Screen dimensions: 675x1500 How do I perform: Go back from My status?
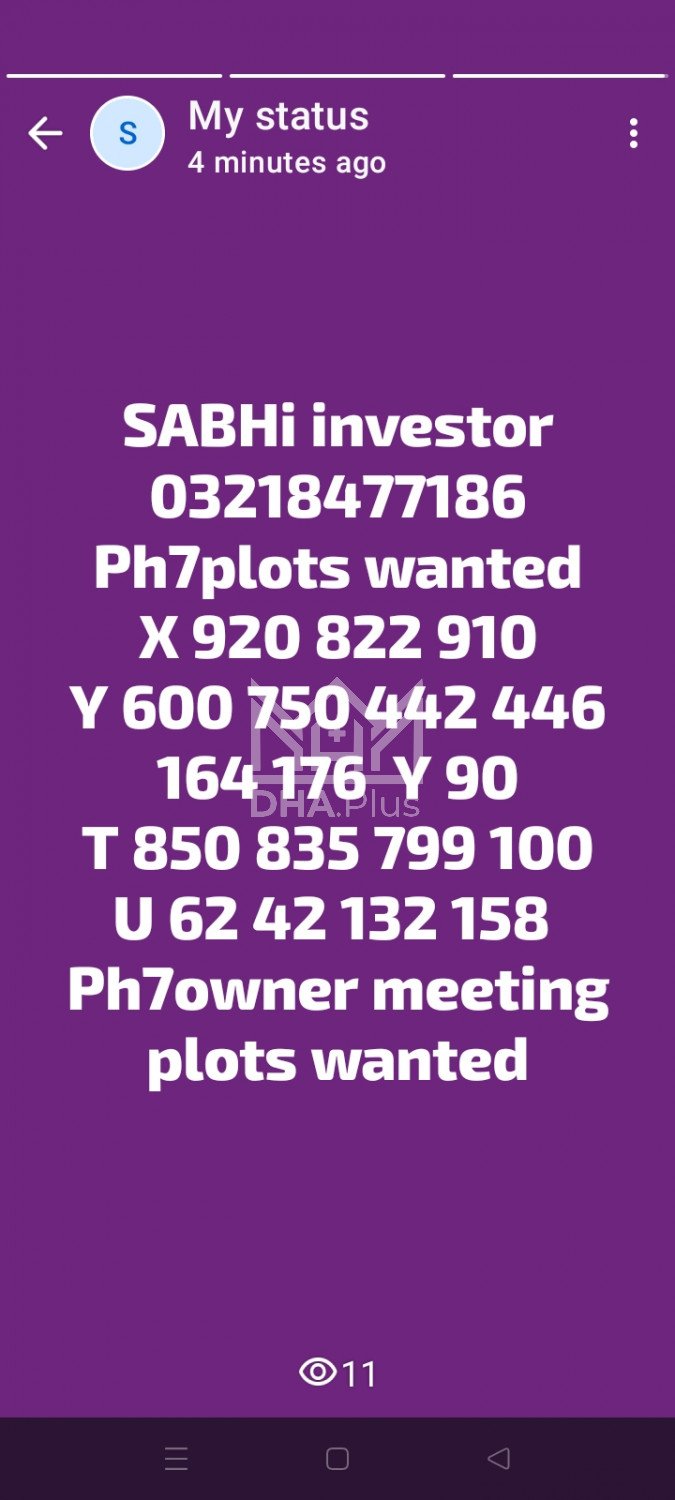[x=45, y=133]
